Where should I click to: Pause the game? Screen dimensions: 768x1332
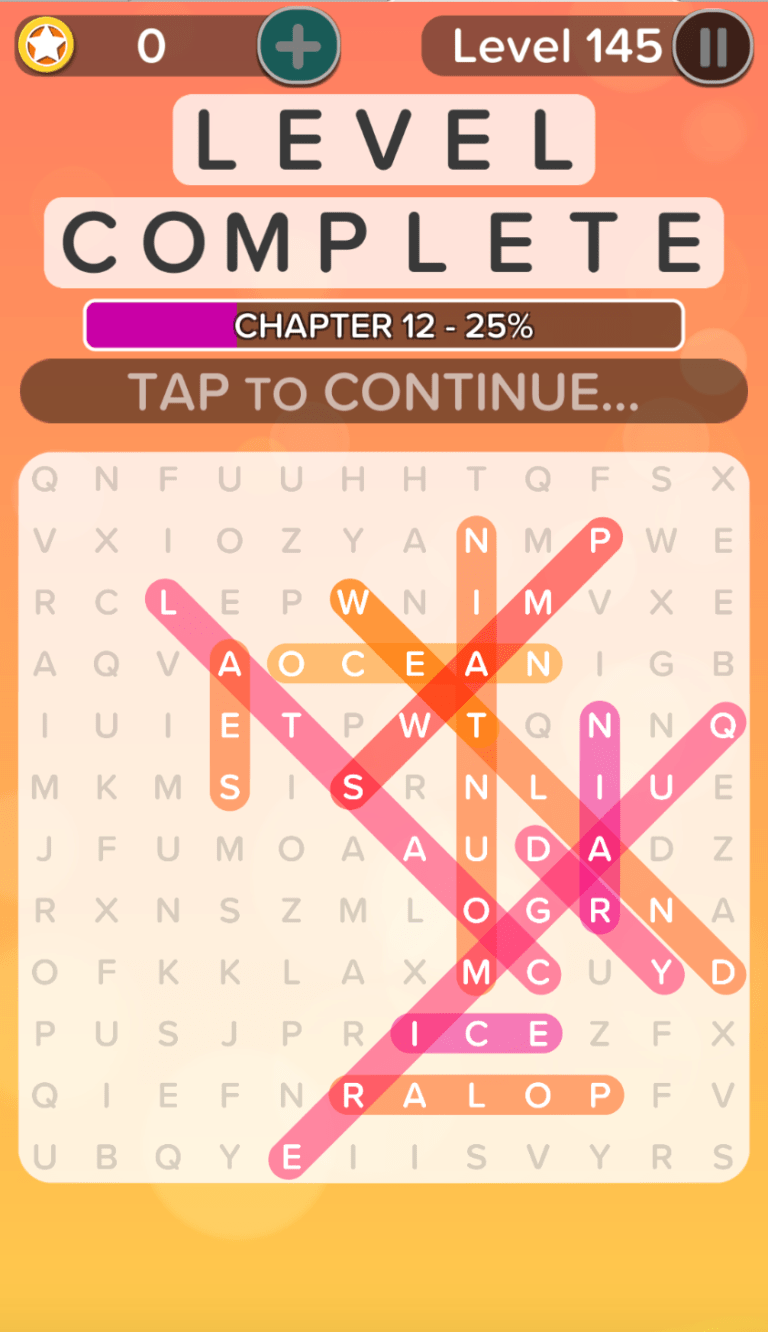tap(713, 47)
